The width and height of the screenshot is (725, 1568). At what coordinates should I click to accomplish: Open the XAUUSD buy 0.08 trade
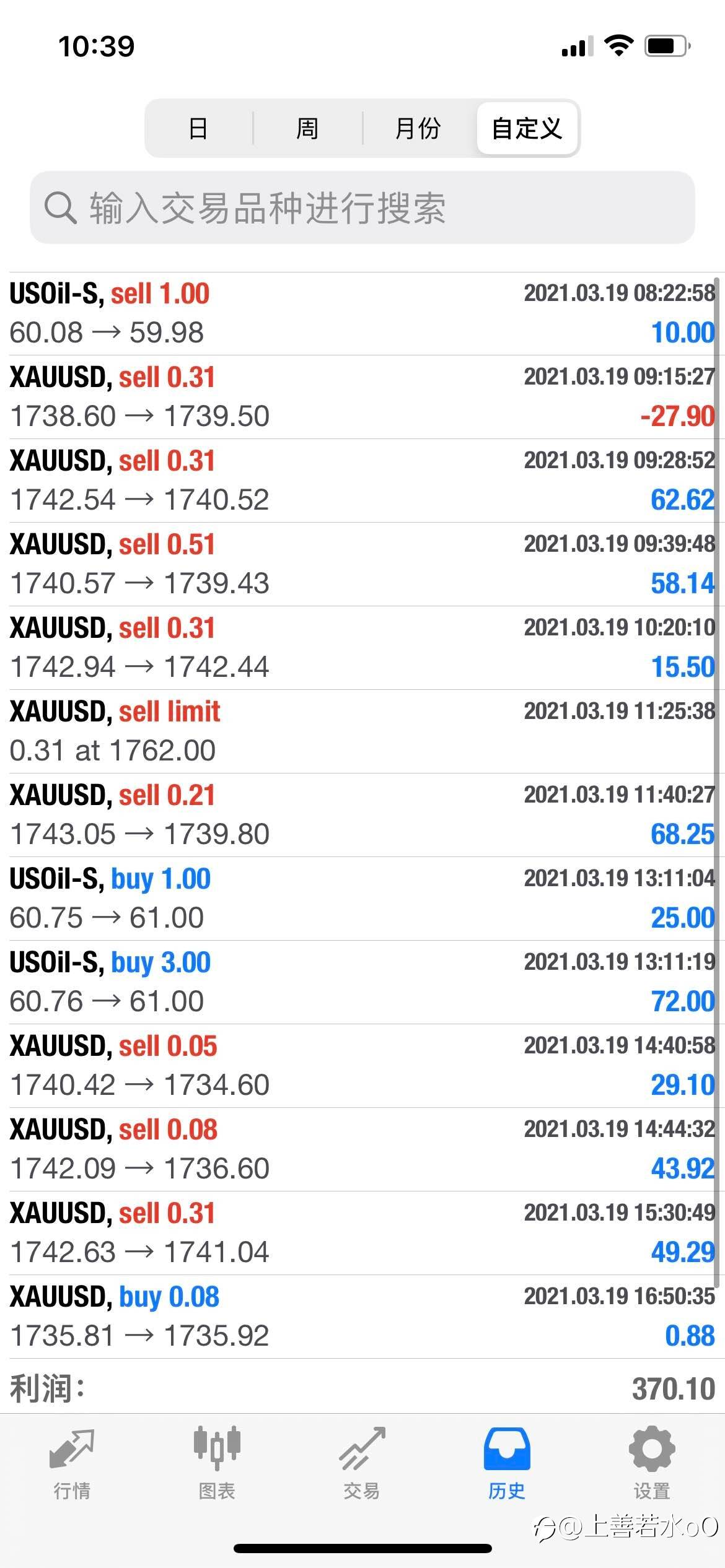click(x=362, y=1317)
